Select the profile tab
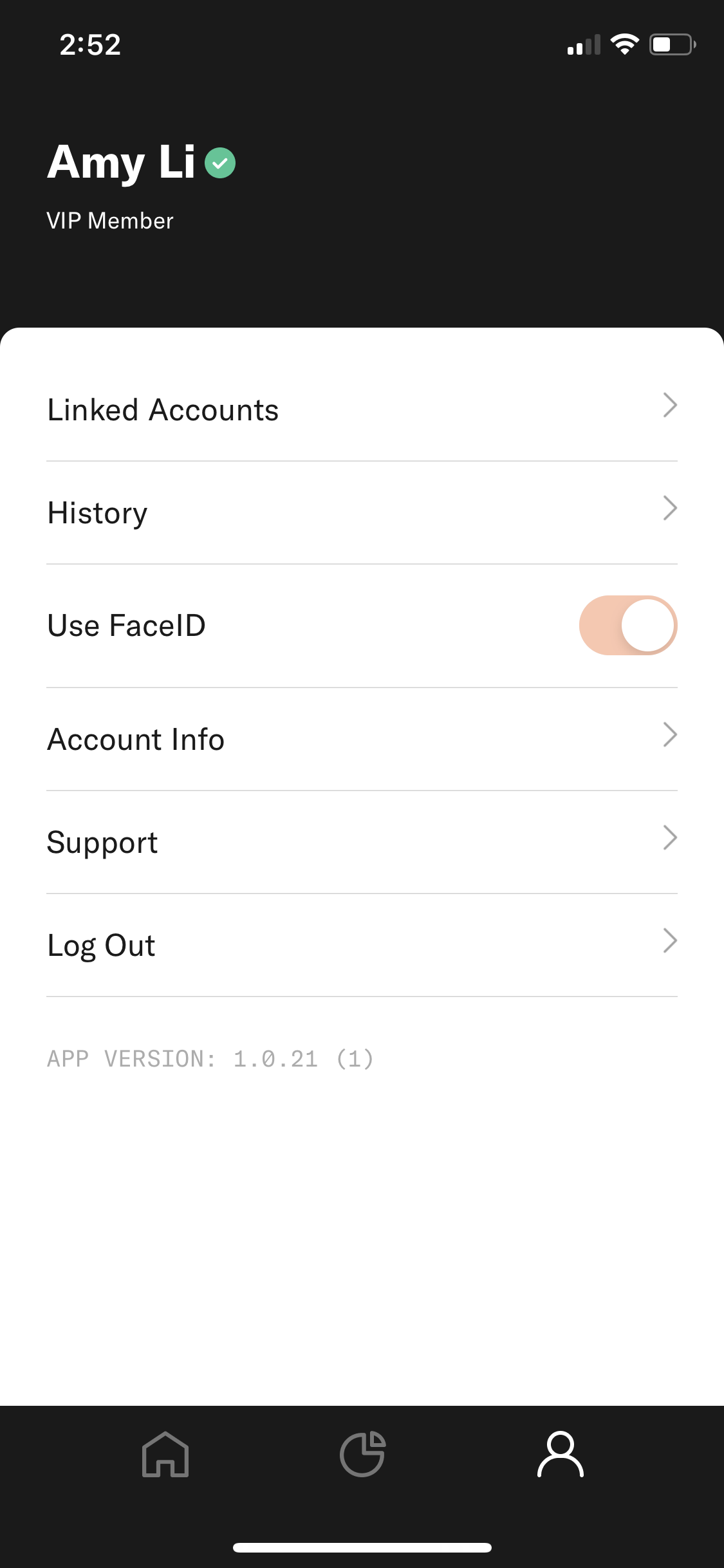 (x=561, y=1454)
